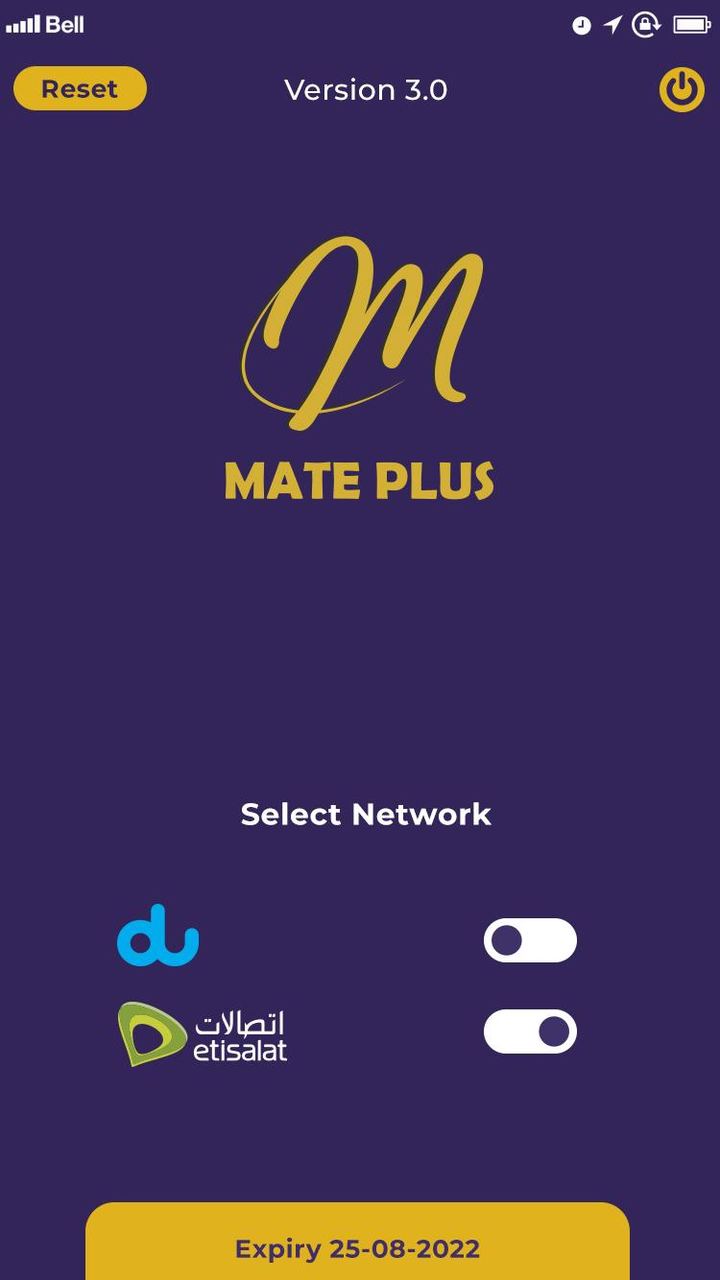Tap the Expiry 25-08-2022 banner
The height and width of the screenshot is (1280, 720).
coord(360,1247)
